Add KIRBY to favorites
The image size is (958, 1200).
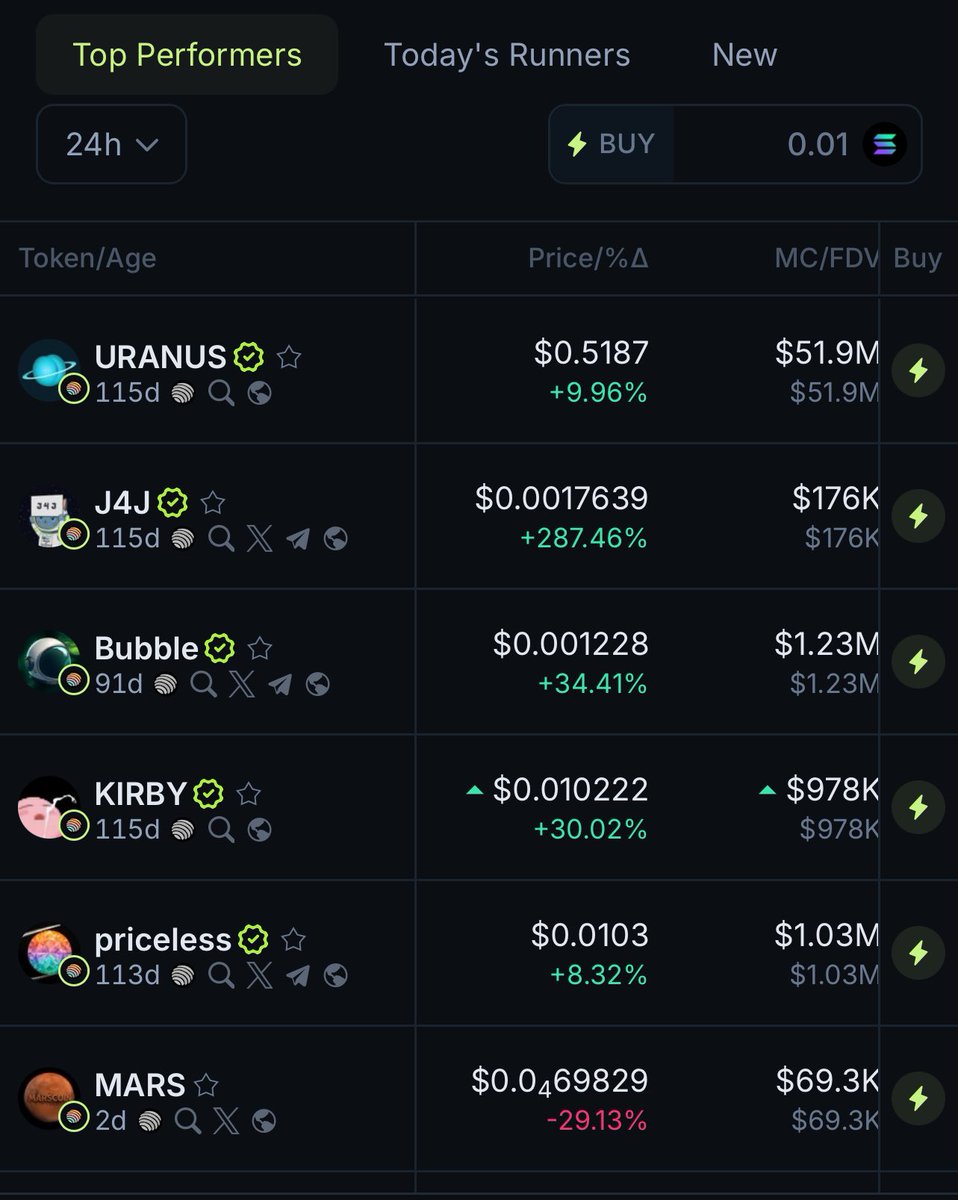coord(248,794)
